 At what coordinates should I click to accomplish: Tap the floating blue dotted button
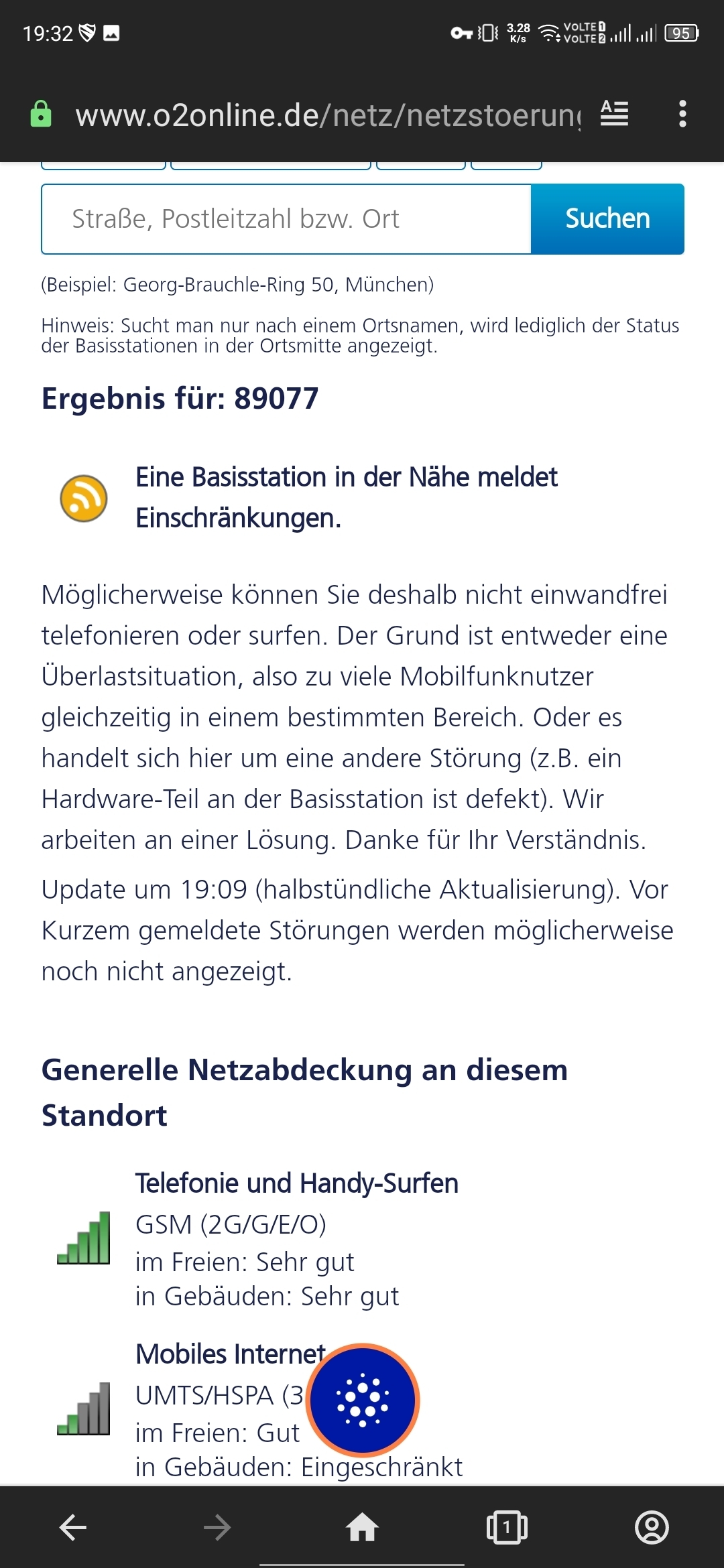(x=363, y=1400)
